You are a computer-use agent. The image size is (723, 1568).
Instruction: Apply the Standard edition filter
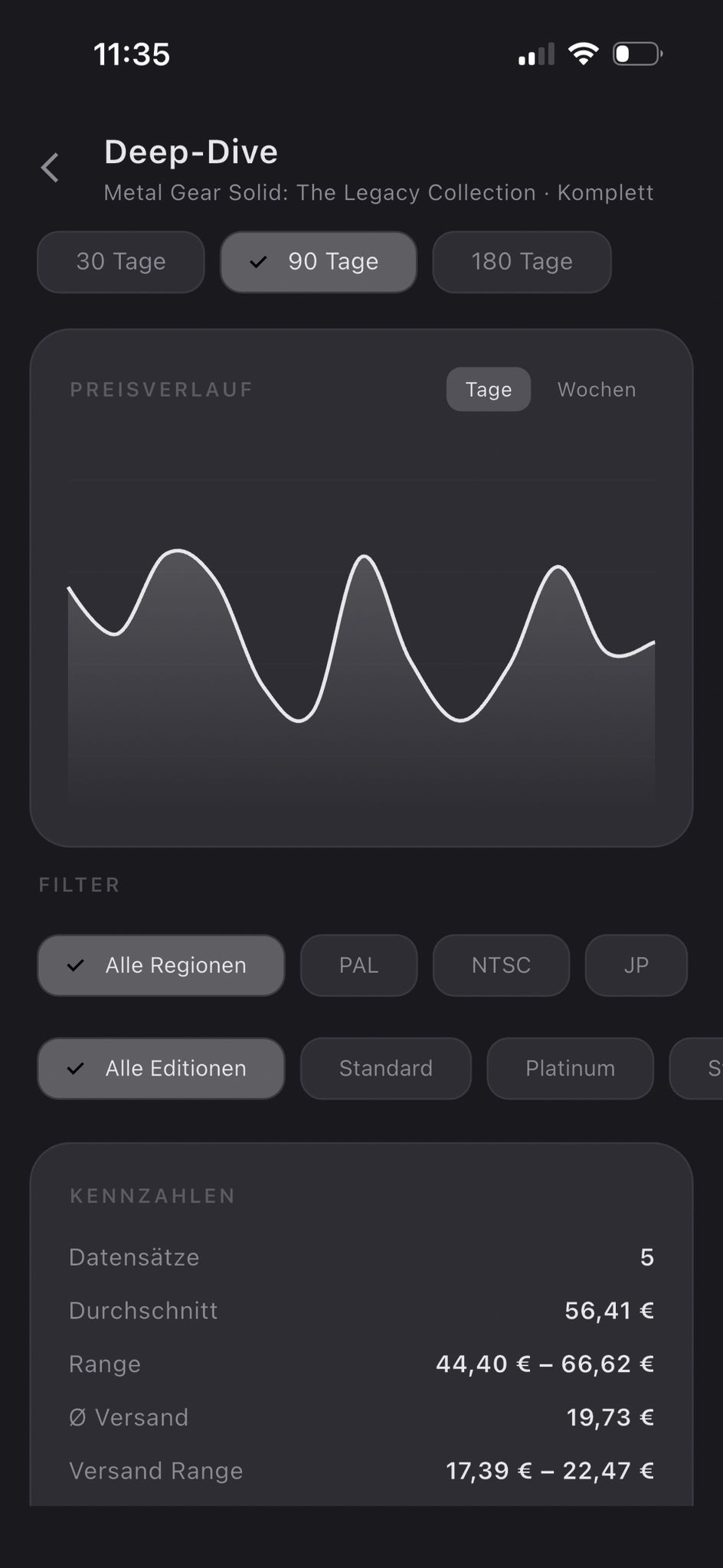[x=385, y=1068]
